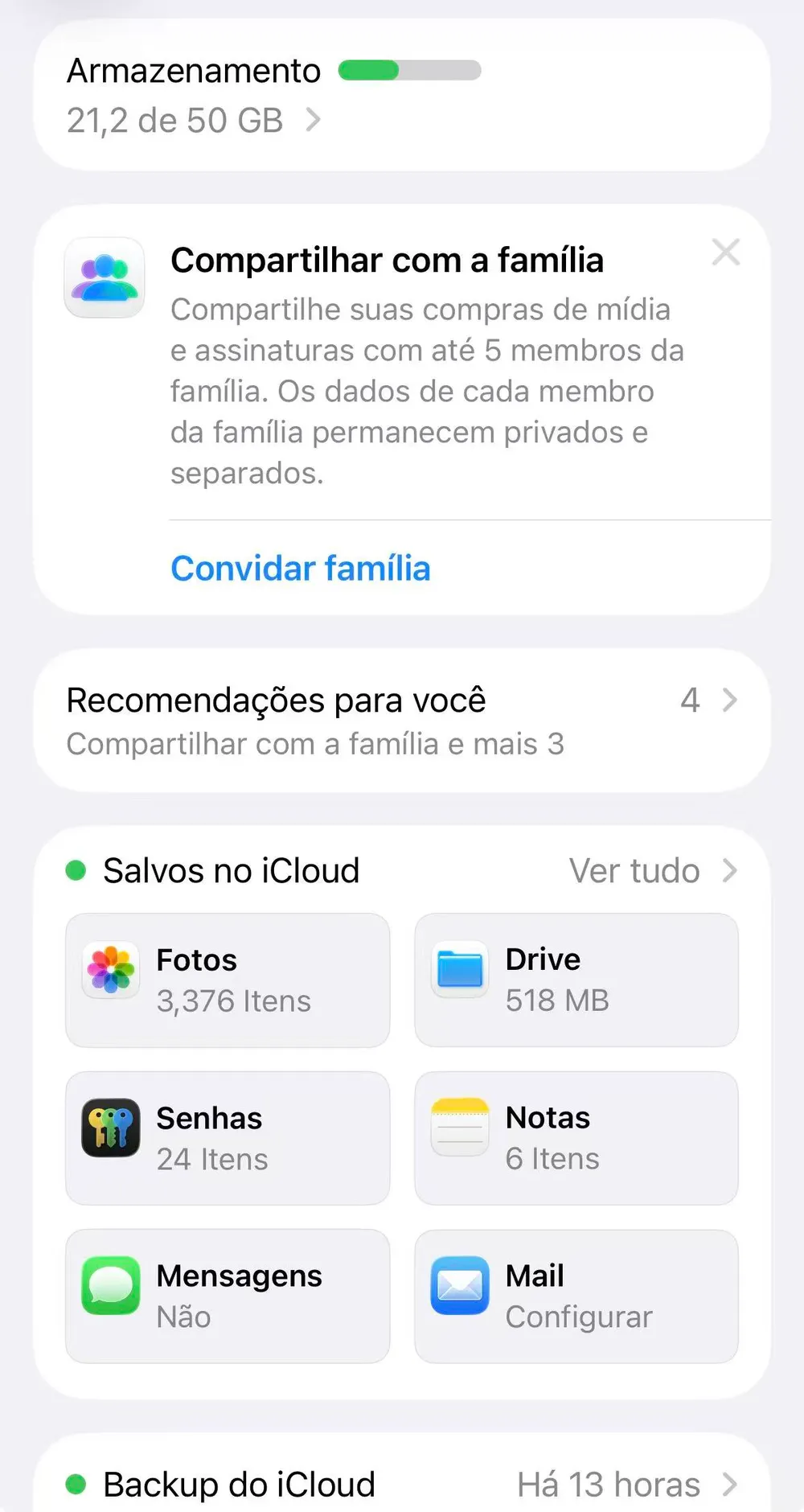Dismiss the family sharing card with X

pyautogui.click(x=726, y=253)
